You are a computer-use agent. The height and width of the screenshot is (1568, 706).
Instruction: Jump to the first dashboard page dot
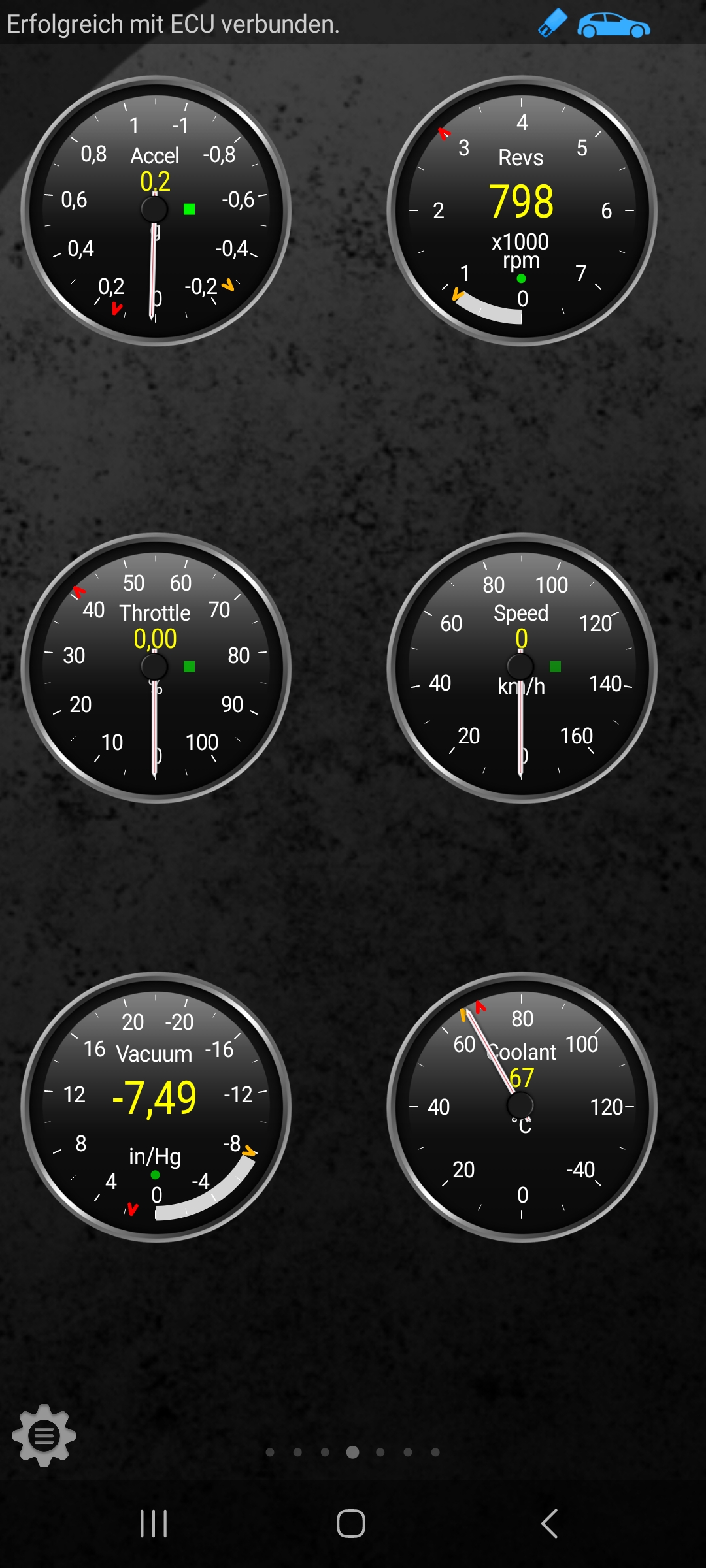(270, 1452)
